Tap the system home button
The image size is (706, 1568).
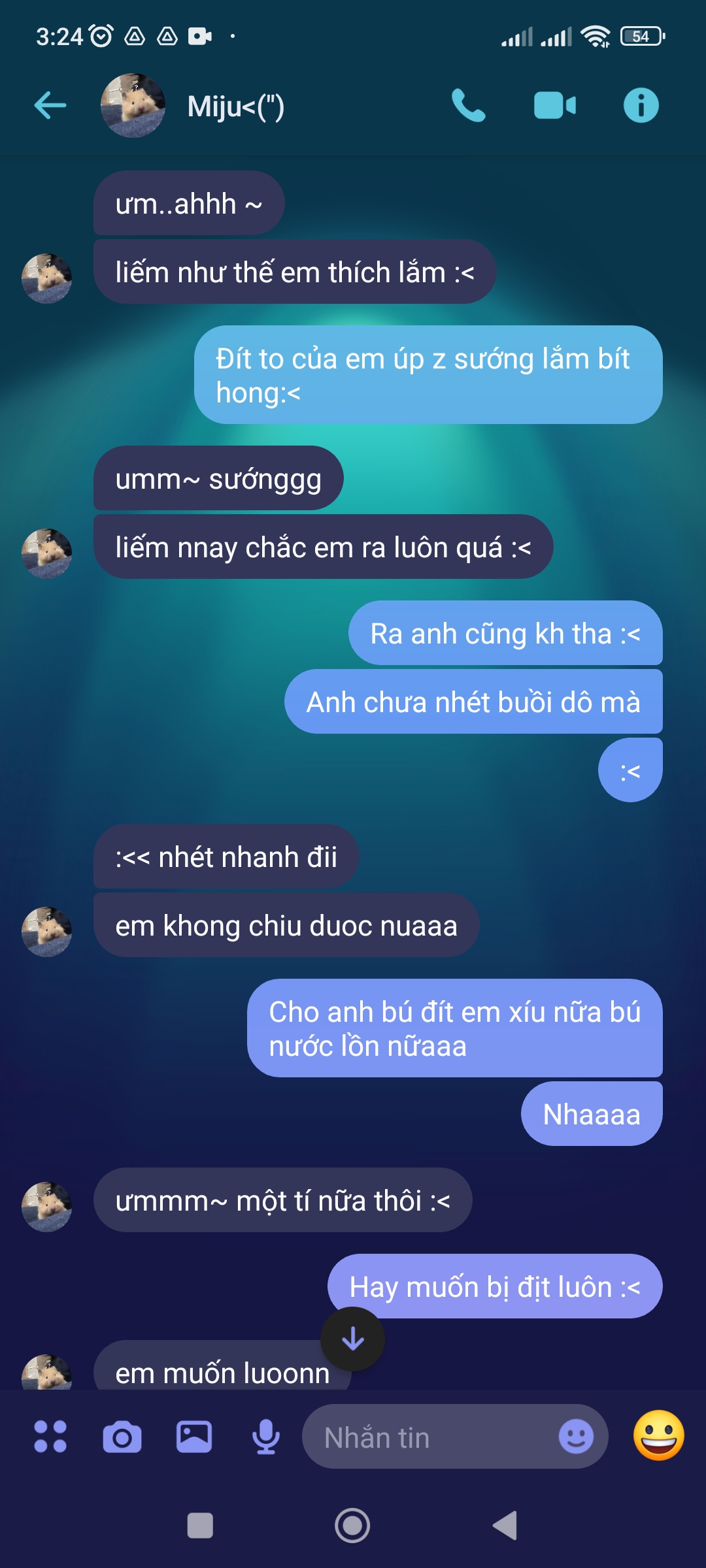352,1526
